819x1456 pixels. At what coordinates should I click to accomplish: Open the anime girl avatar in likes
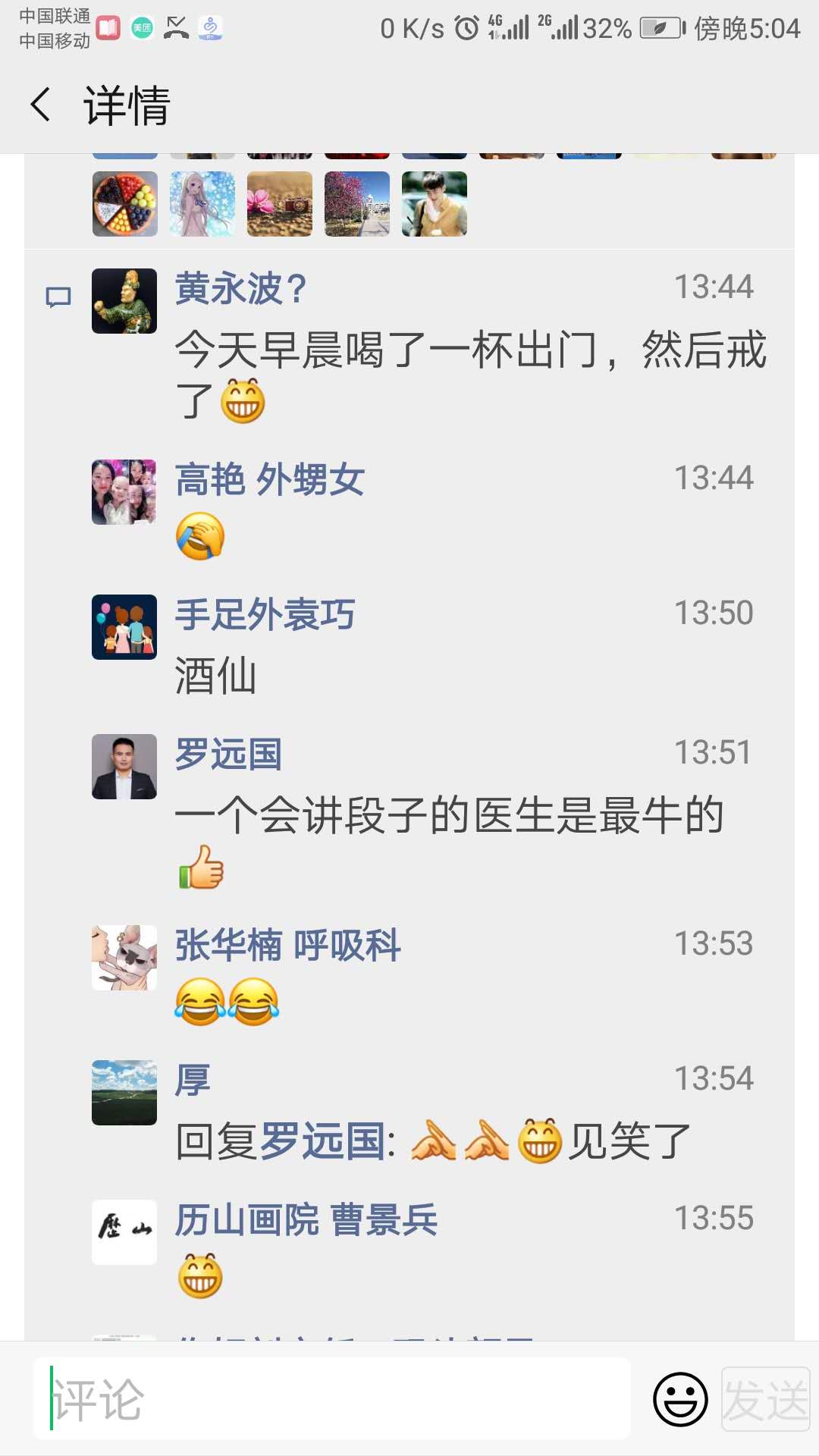[202, 204]
